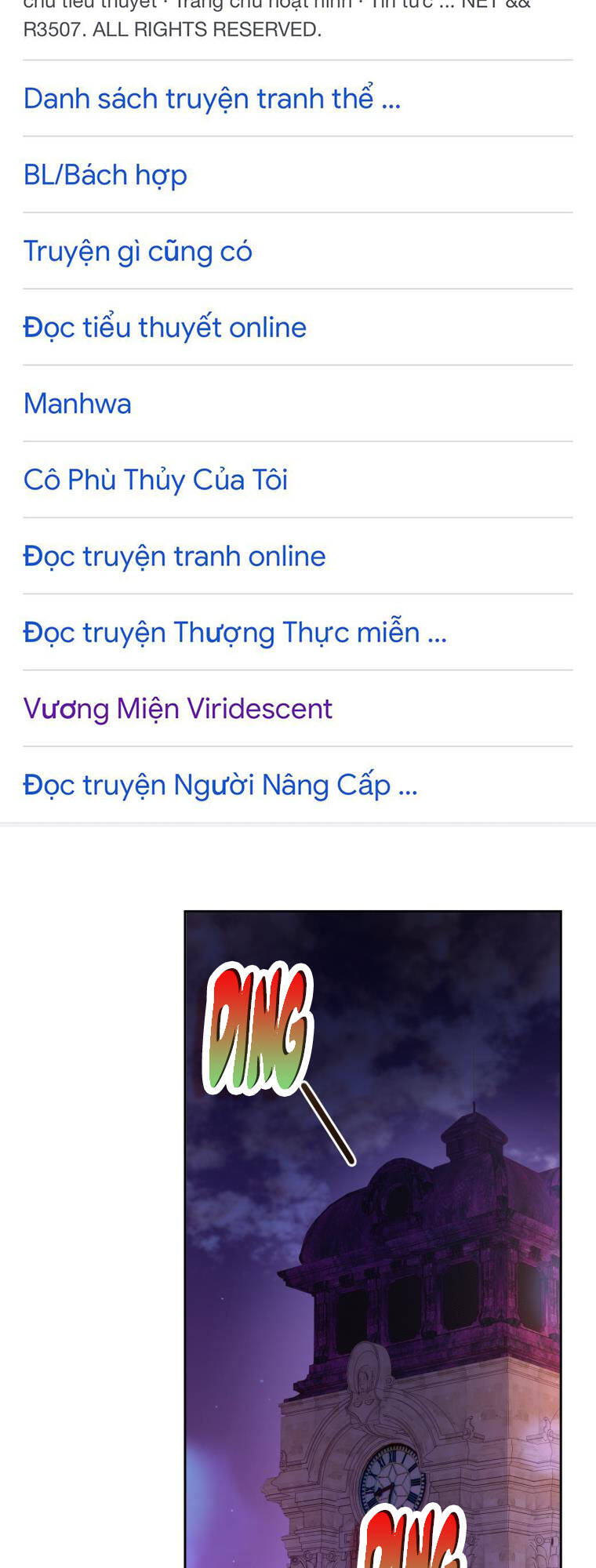
Task: Open the Vương Miện Viridescent link
Action: 177,709
